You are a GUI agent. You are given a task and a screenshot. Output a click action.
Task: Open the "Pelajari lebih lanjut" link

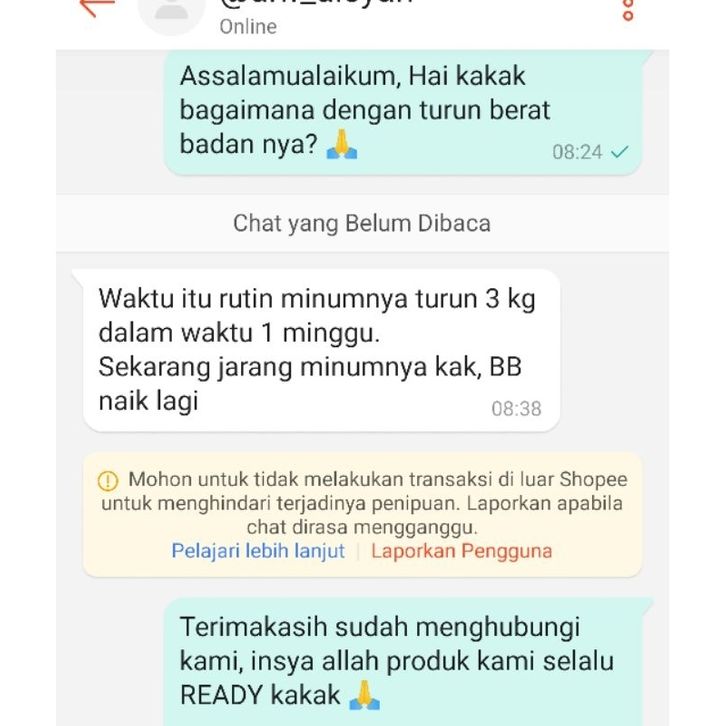(258, 551)
